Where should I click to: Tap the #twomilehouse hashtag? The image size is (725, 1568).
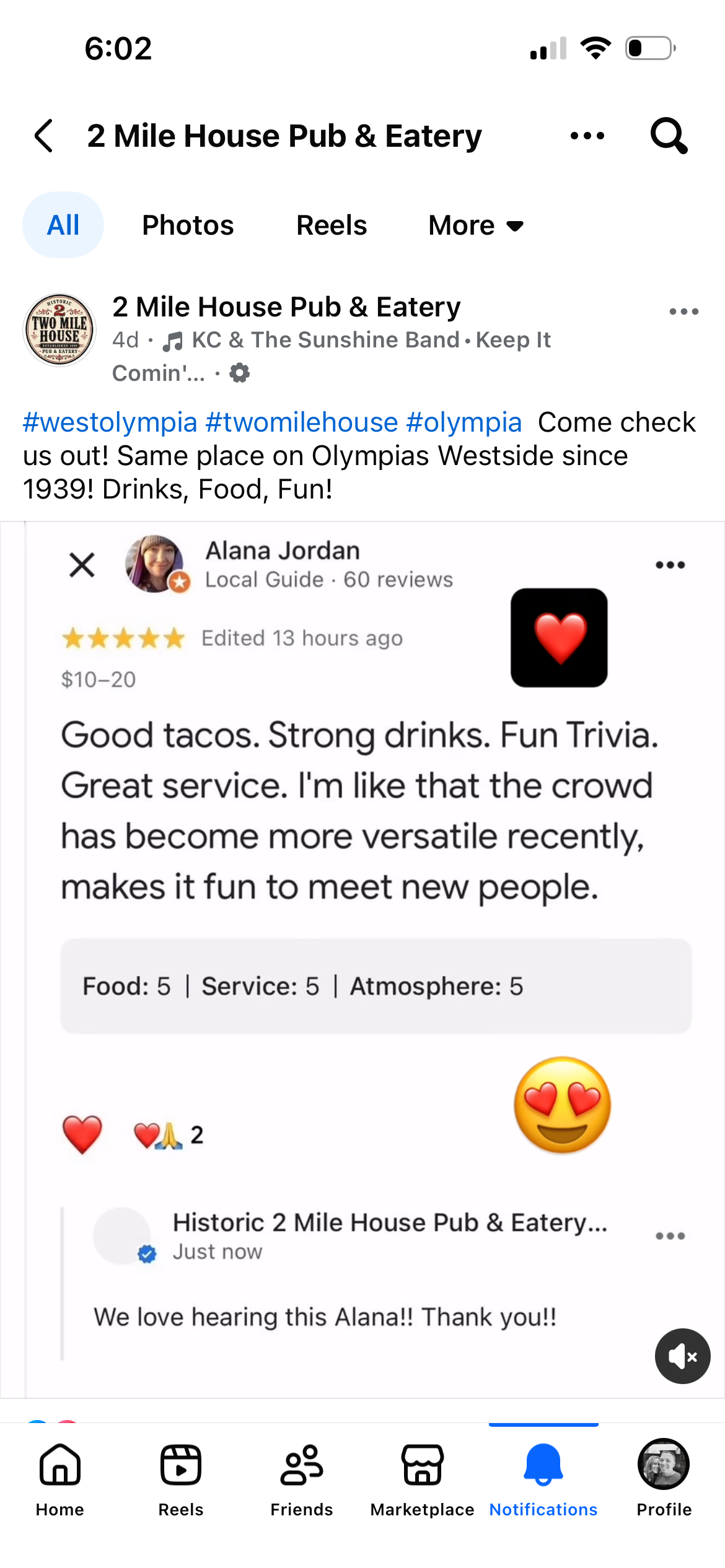pyautogui.click(x=302, y=422)
